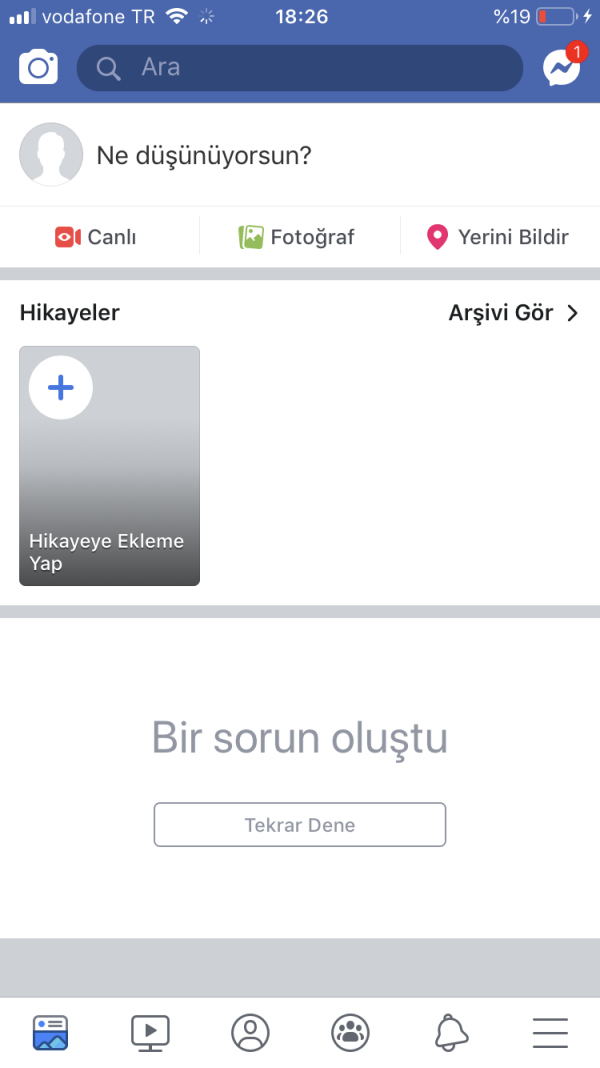Go to the profile tab
The width and height of the screenshot is (600, 1068).
tap(250, 1032)
